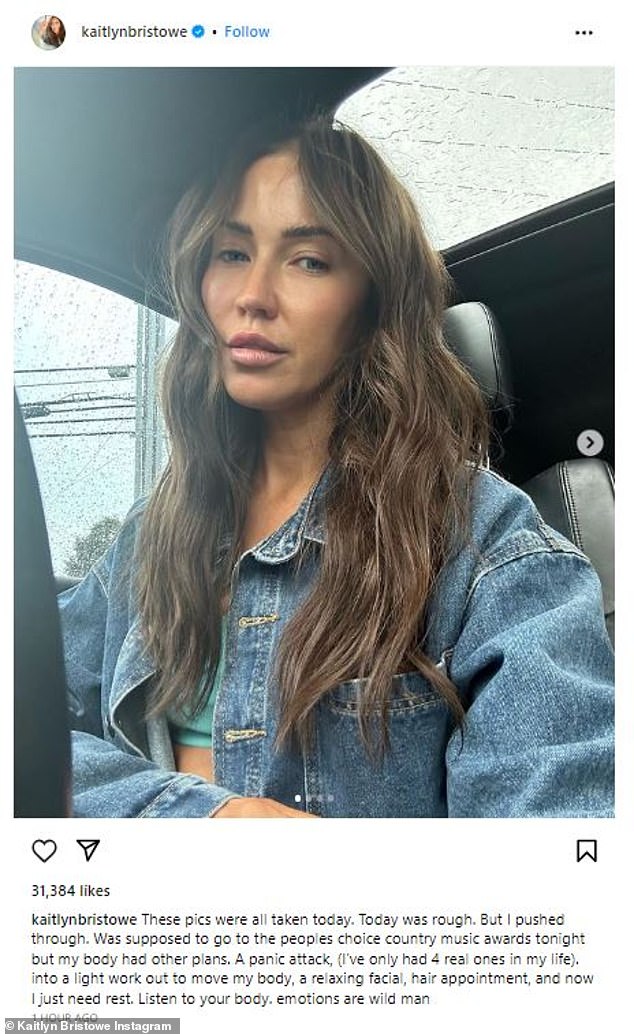Screen dimensions: 634x1034
Task: Like this post with the heart
Action: pyautogui.click(x=44, y=851)
